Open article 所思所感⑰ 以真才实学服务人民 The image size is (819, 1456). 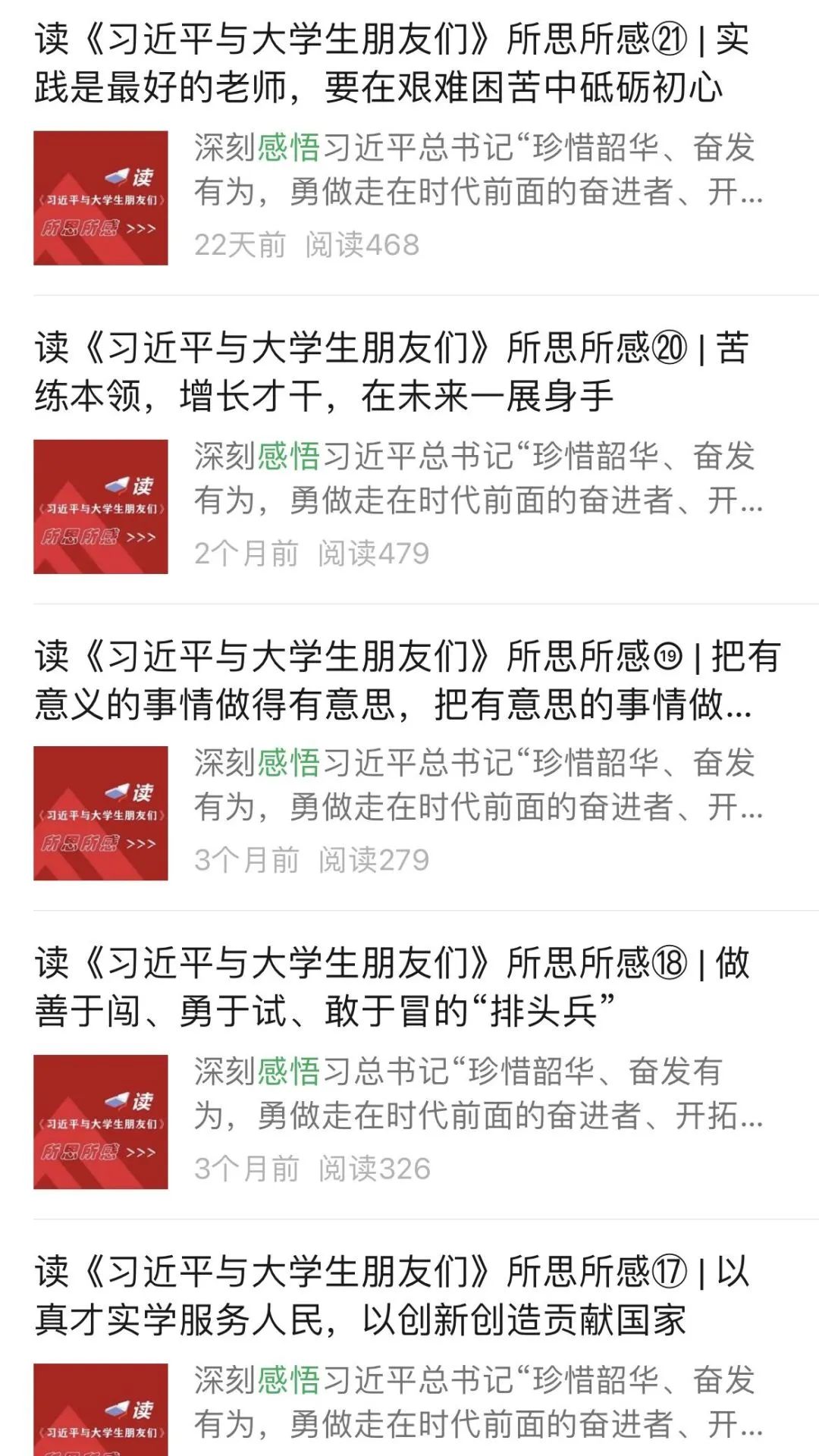[391, 1295]
